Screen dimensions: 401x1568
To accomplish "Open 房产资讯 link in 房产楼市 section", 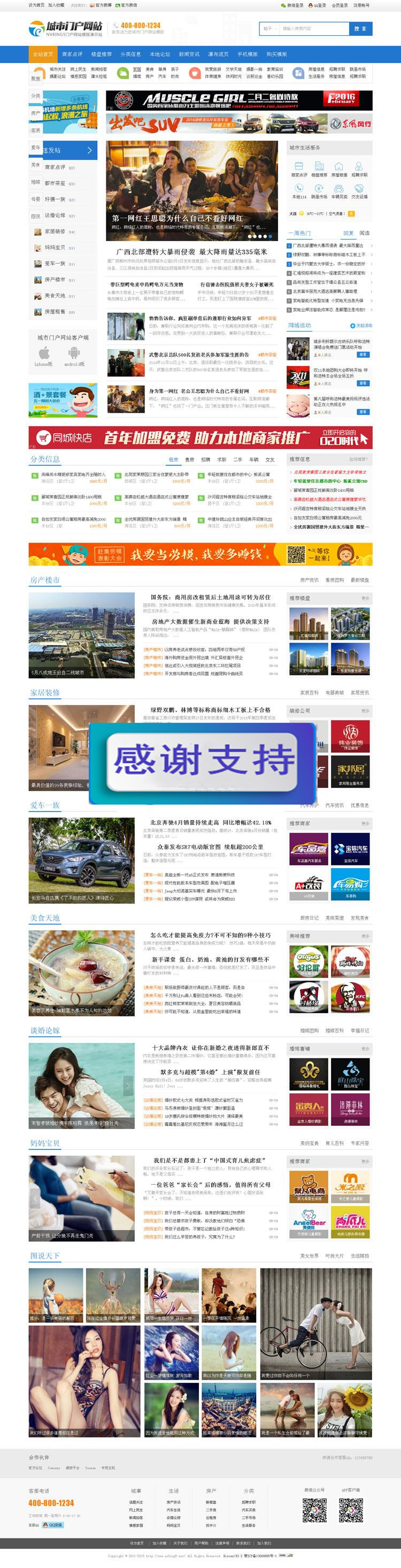I will tap(309, 580).
